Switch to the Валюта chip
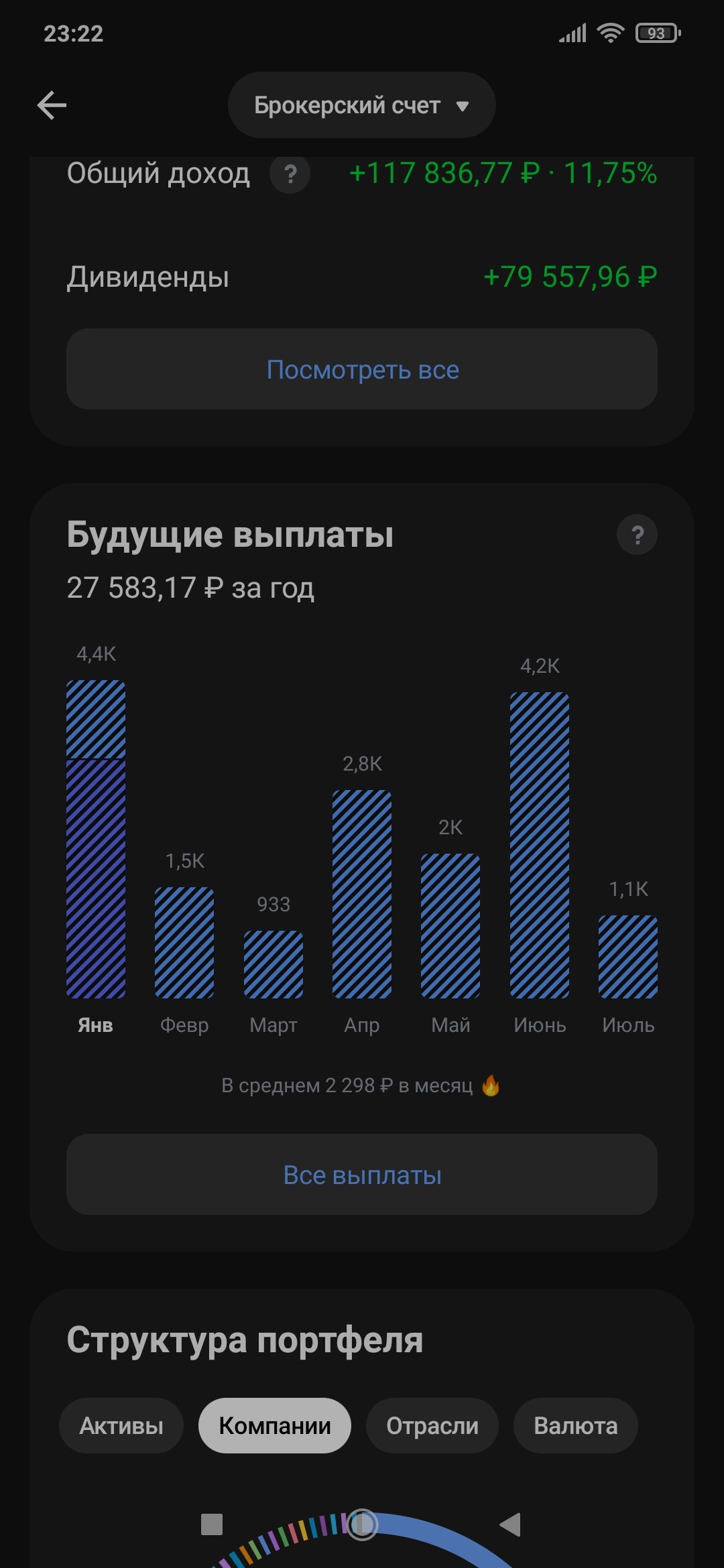The image size is (724, 1568). (x=575, y=1425)
